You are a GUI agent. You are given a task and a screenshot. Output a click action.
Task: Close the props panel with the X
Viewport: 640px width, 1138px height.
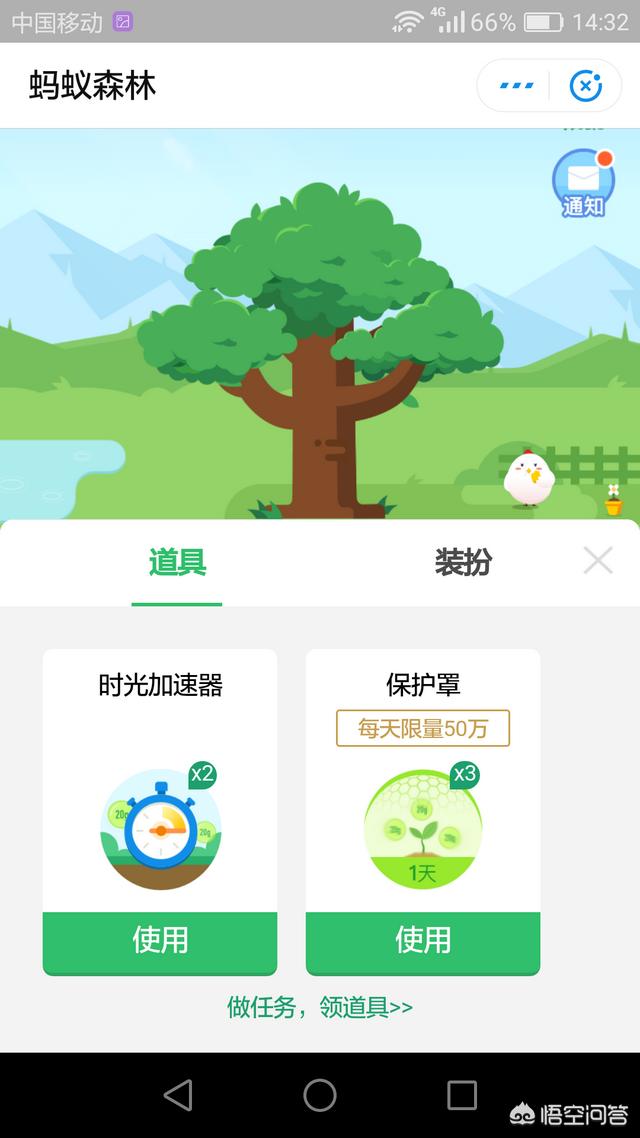point(598,560)
